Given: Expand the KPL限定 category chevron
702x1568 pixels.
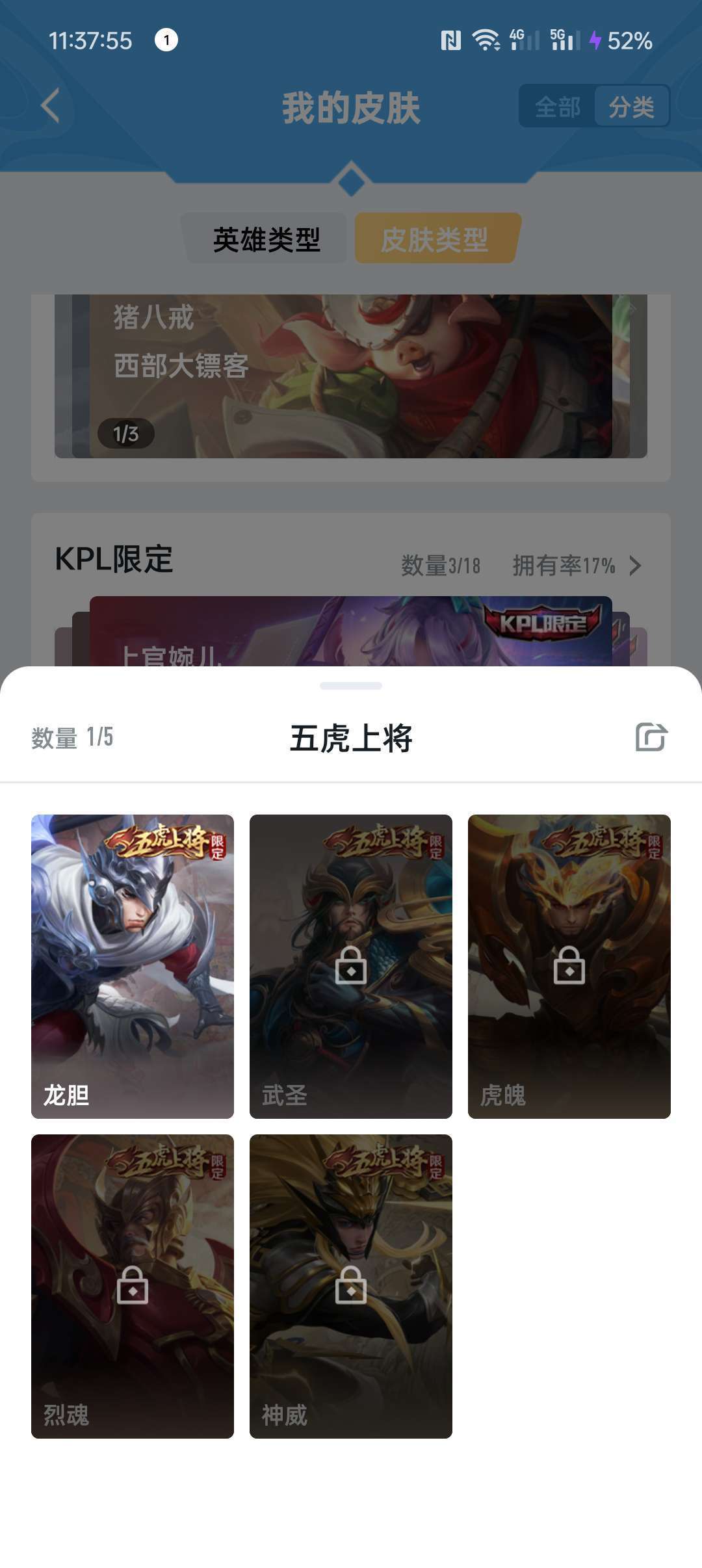Looking at the screenshot, I should click(x=635, y=566).
